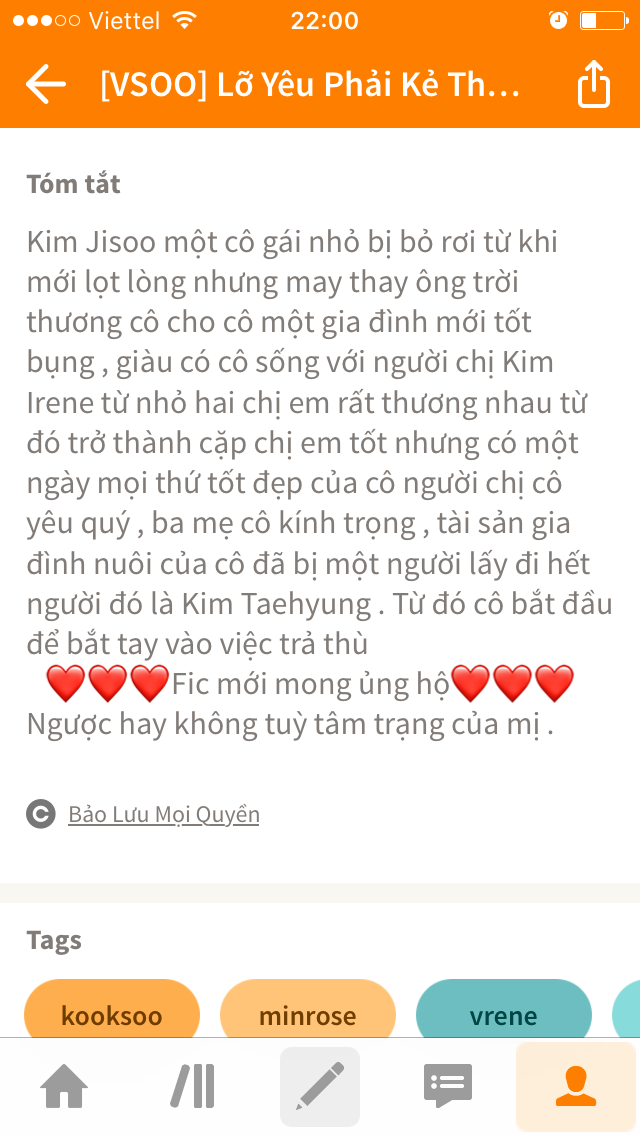Select the minrose tag
640x1136 pixels.
307,1014
